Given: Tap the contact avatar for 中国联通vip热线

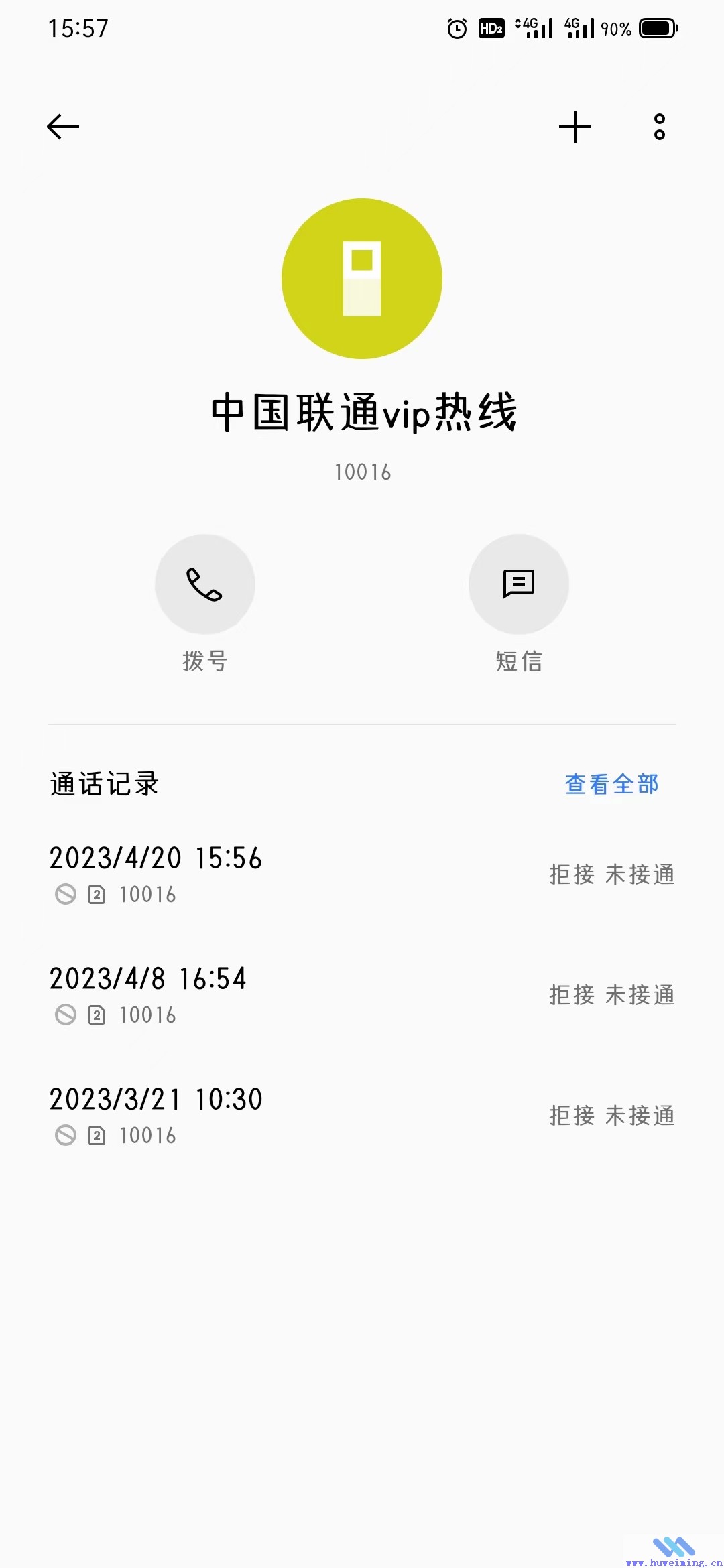Looking at the screenshot, I should (362, 279).
